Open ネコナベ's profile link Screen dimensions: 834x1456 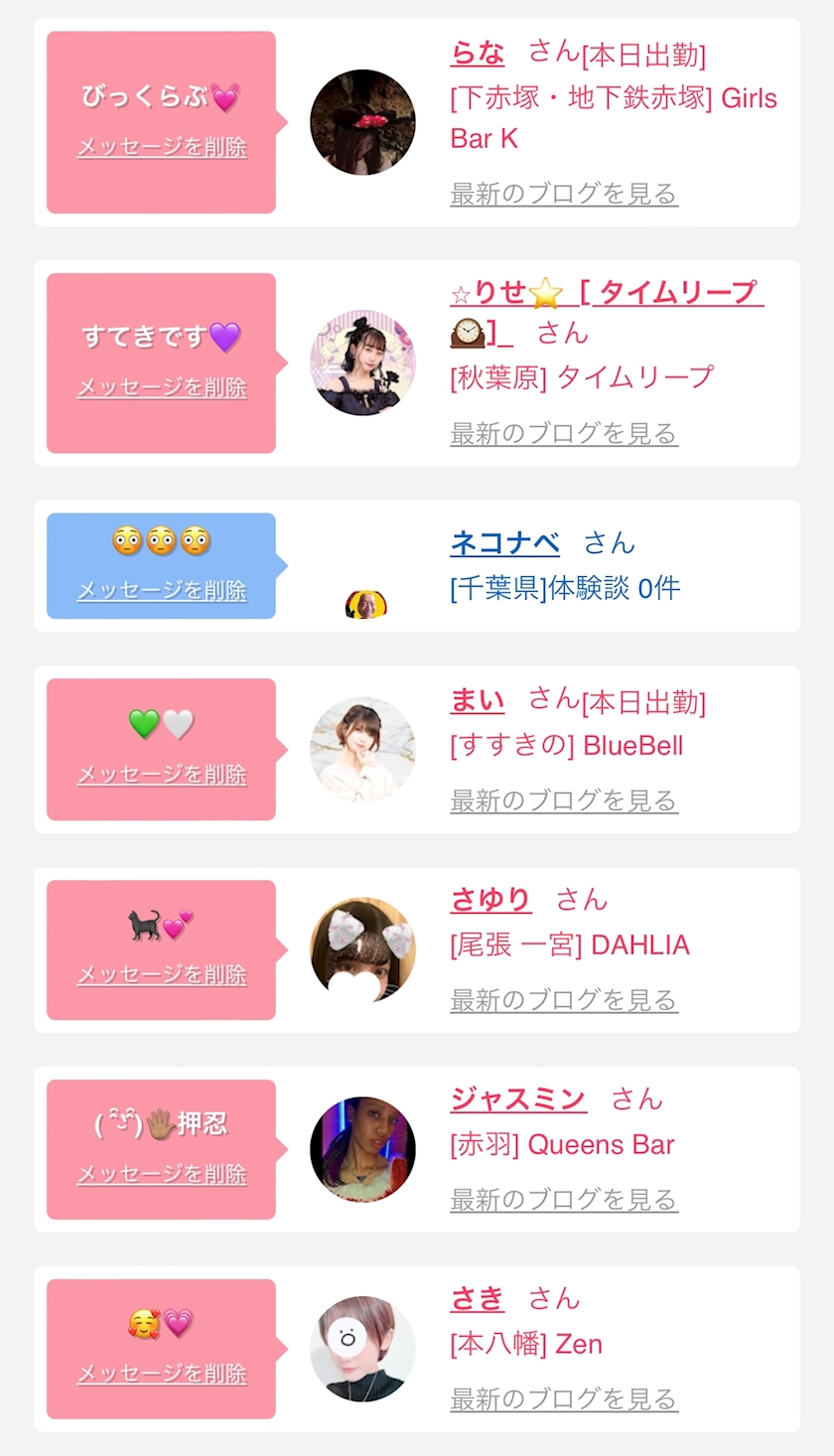tap(504, 543)
